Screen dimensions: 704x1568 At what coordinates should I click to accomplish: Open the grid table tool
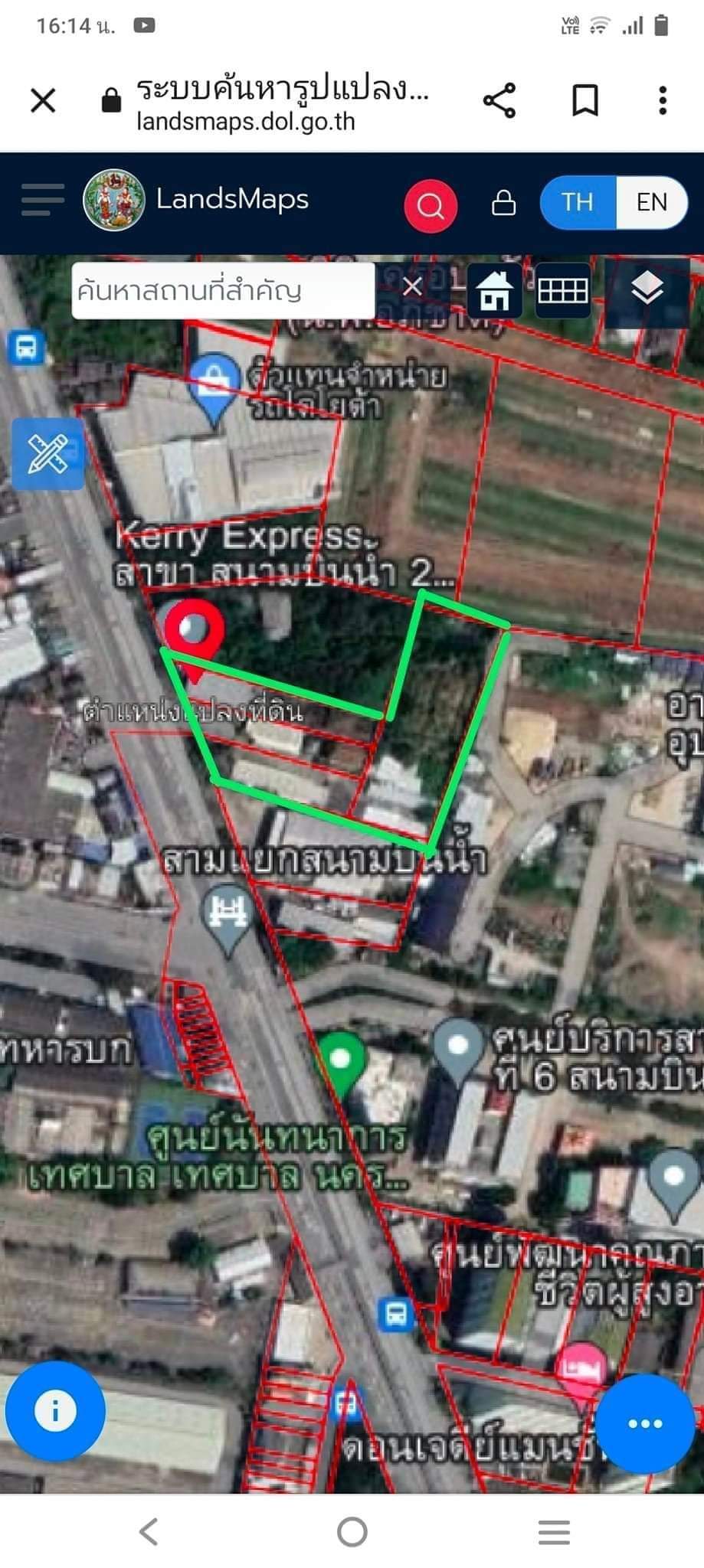(563, 290)
